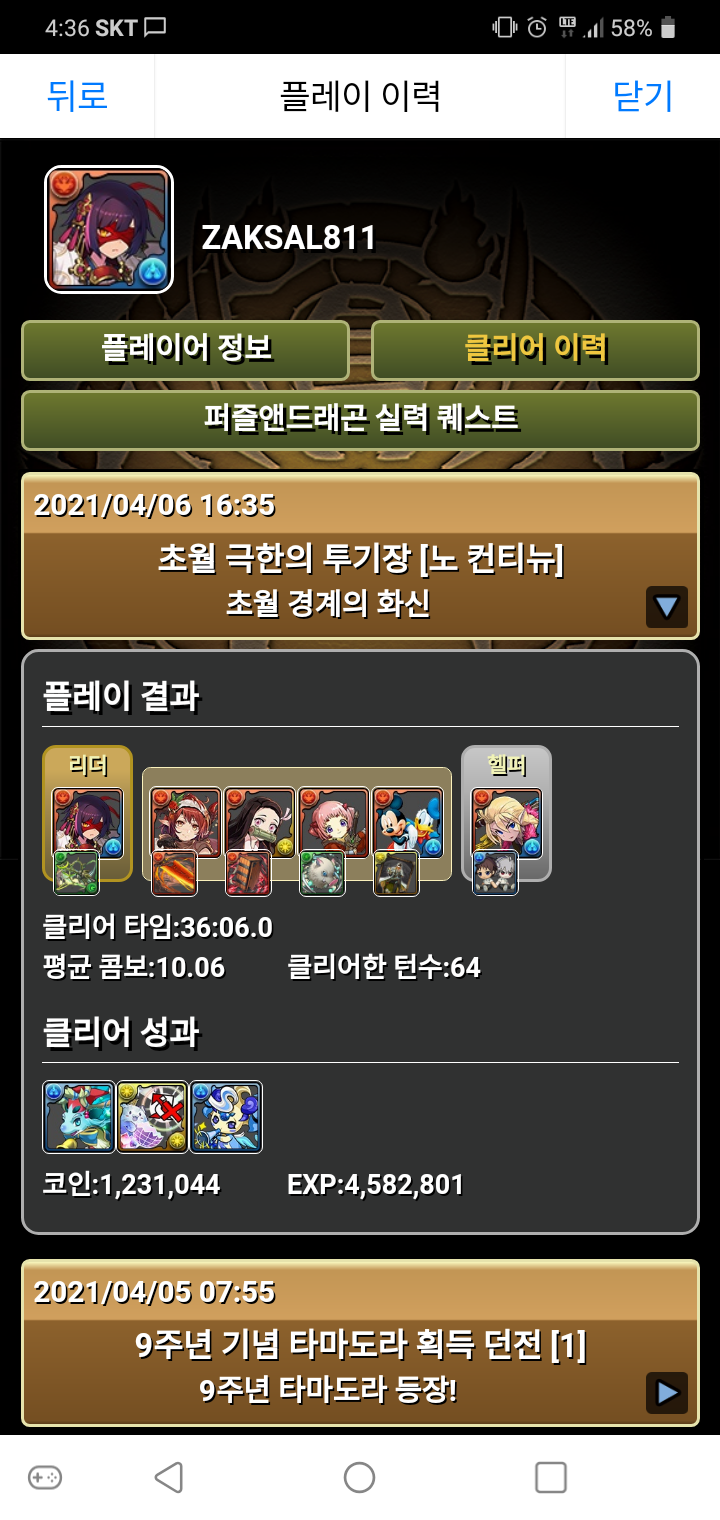Viewport: 720px width, 1520px height.
Task: Select the 클리어 이력 tab
Action: click(535, 349)
